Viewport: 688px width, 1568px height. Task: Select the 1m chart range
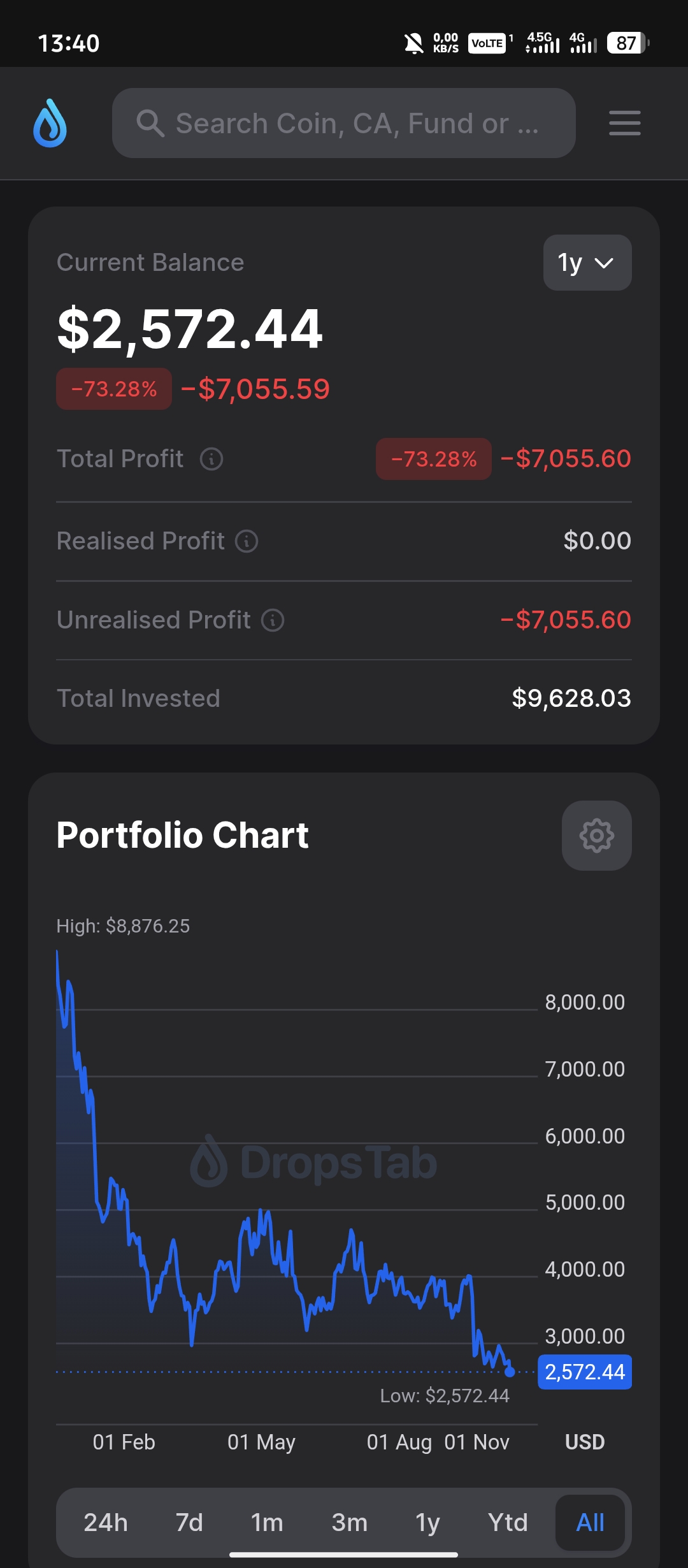pos(267,1523)
